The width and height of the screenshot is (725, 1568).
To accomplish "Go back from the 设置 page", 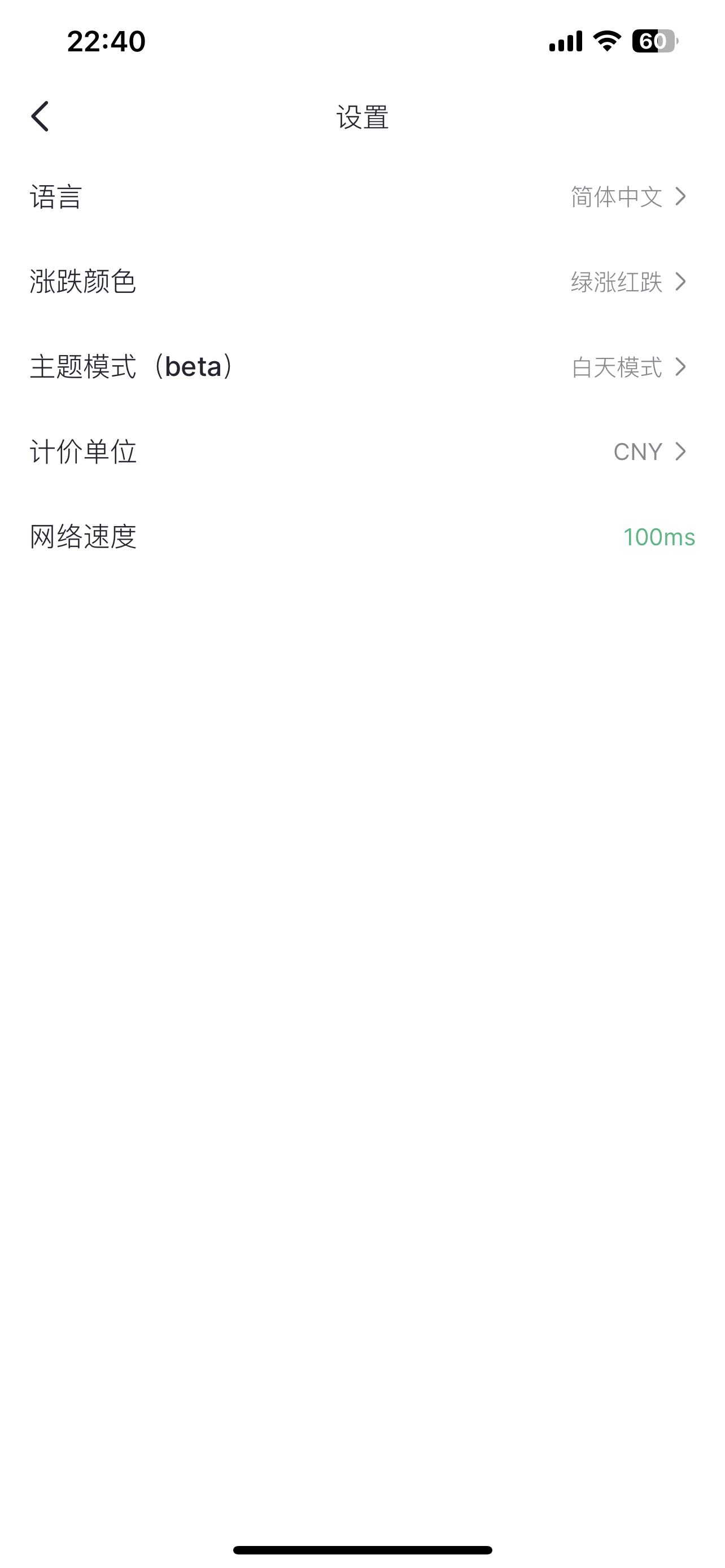I will (x=40, y=116).
